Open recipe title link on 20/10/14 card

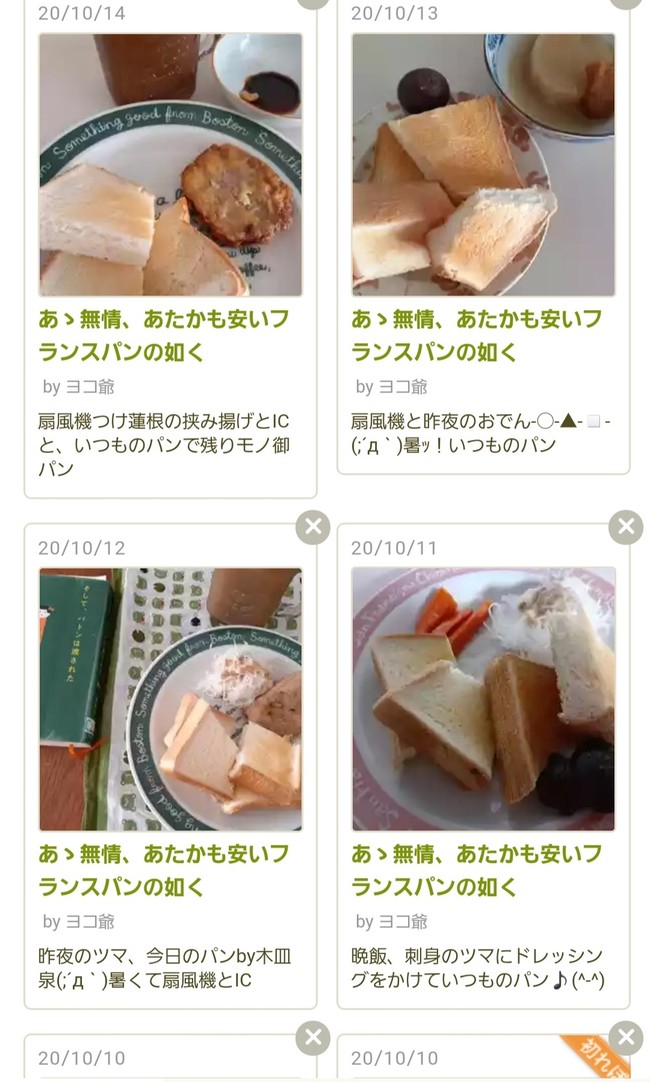(164, 335)
